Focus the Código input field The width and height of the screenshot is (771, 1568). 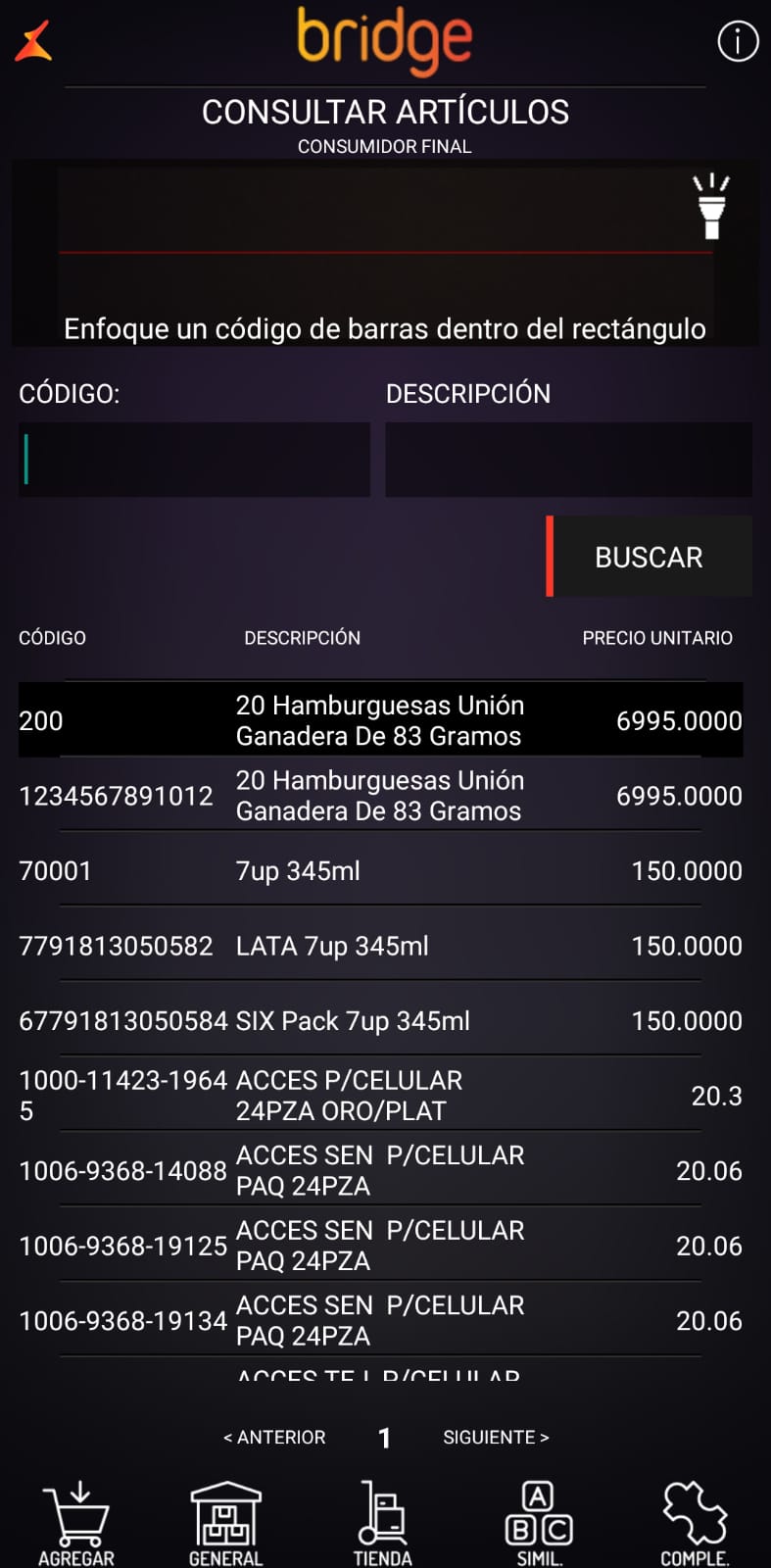[194, 460]
